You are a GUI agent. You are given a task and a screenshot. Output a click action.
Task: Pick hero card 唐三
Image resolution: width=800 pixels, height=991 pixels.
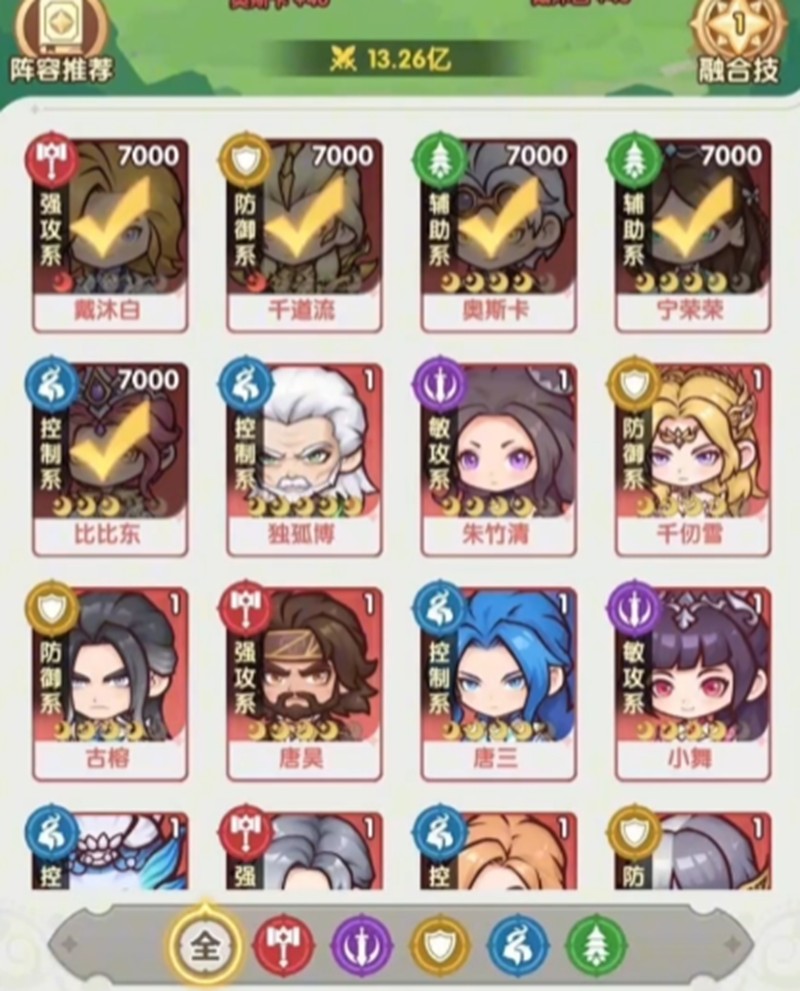[498, 682]
